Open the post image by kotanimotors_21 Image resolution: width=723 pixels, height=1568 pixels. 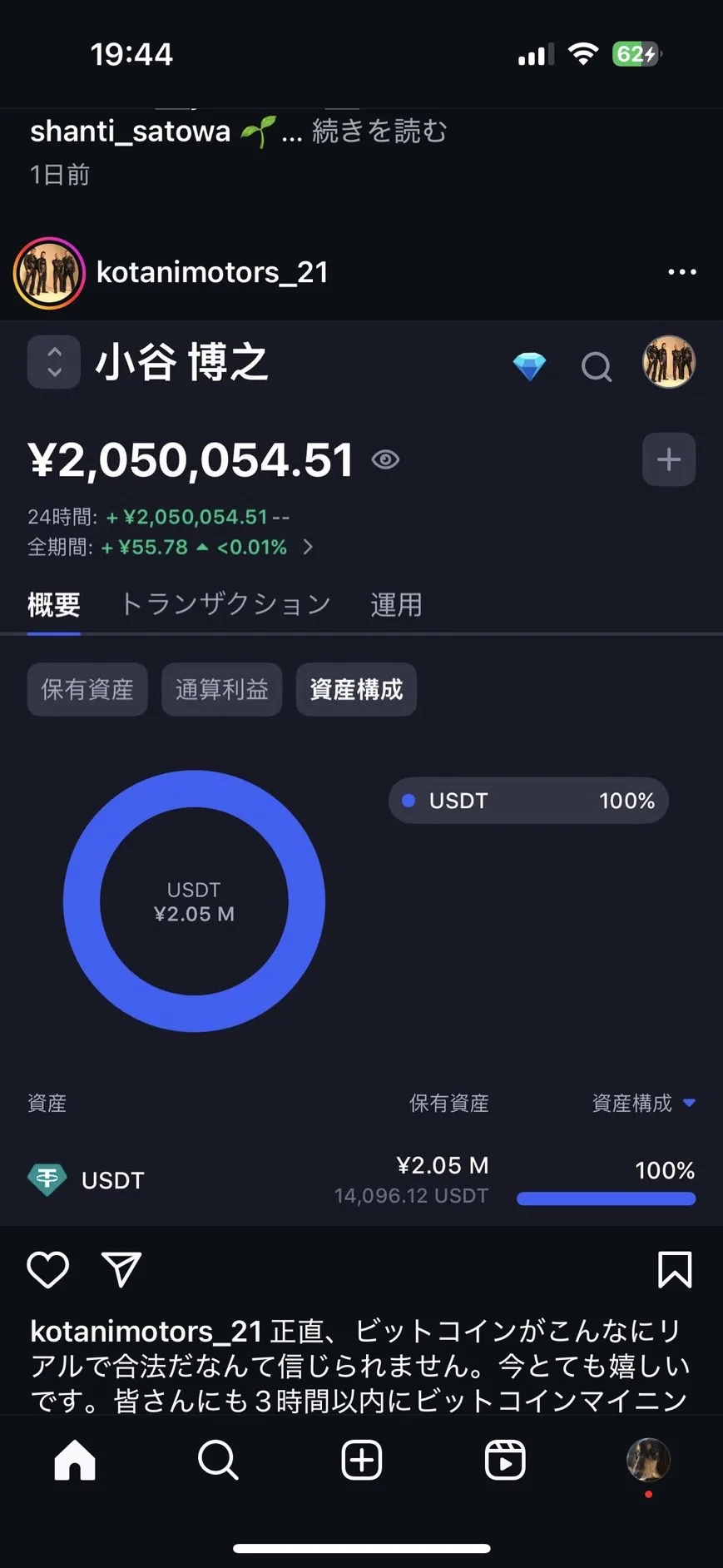361,832
